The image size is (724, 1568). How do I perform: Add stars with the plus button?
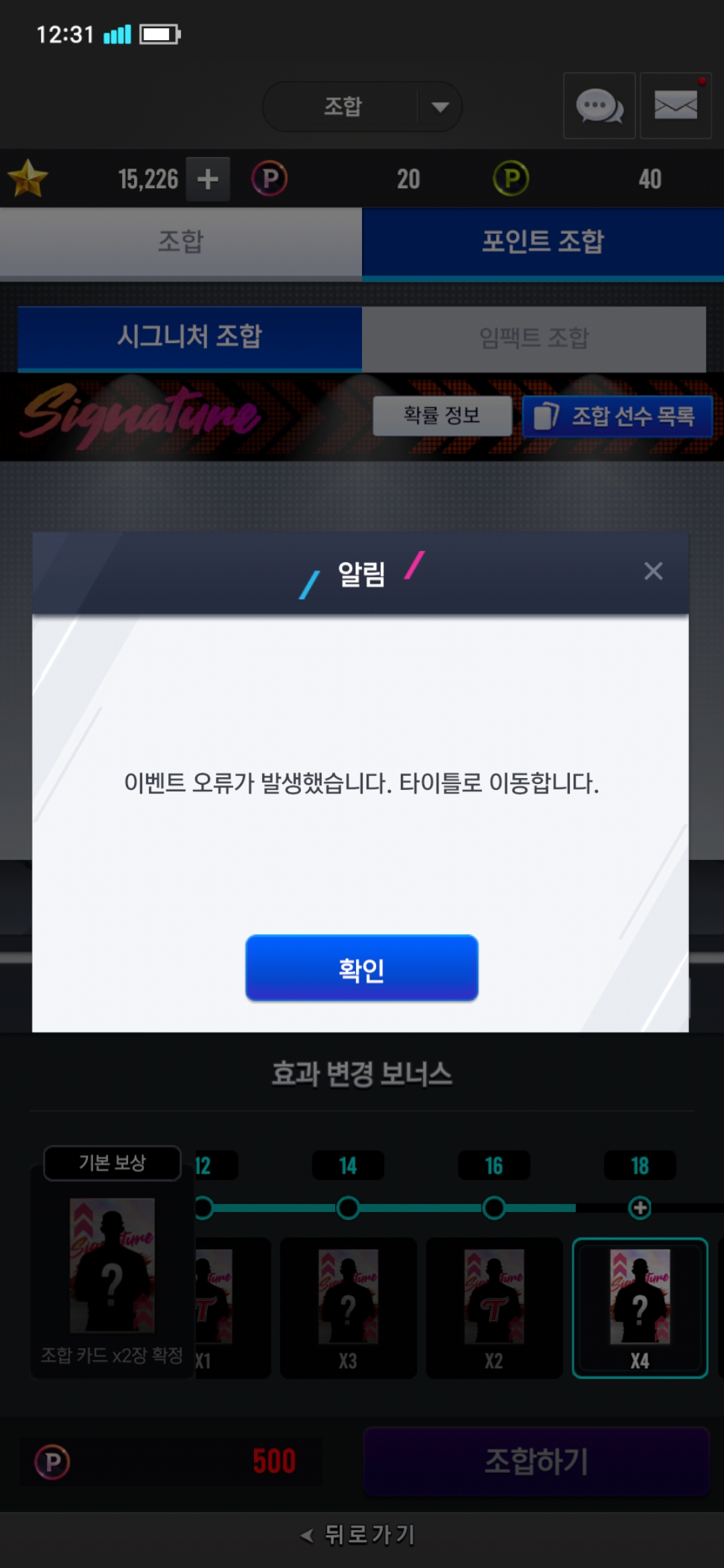(208, 179)
